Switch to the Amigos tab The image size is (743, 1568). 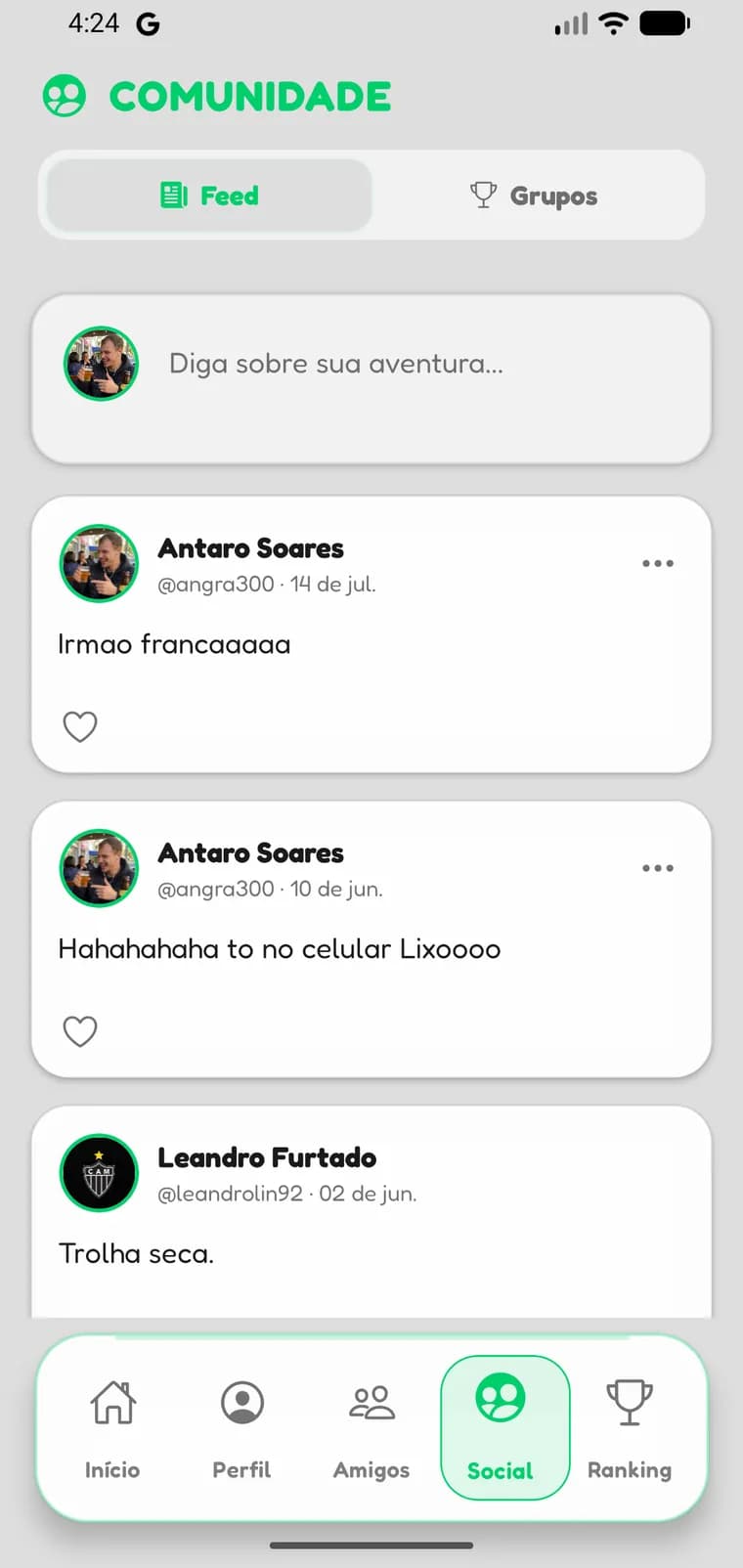[371, 1428]
